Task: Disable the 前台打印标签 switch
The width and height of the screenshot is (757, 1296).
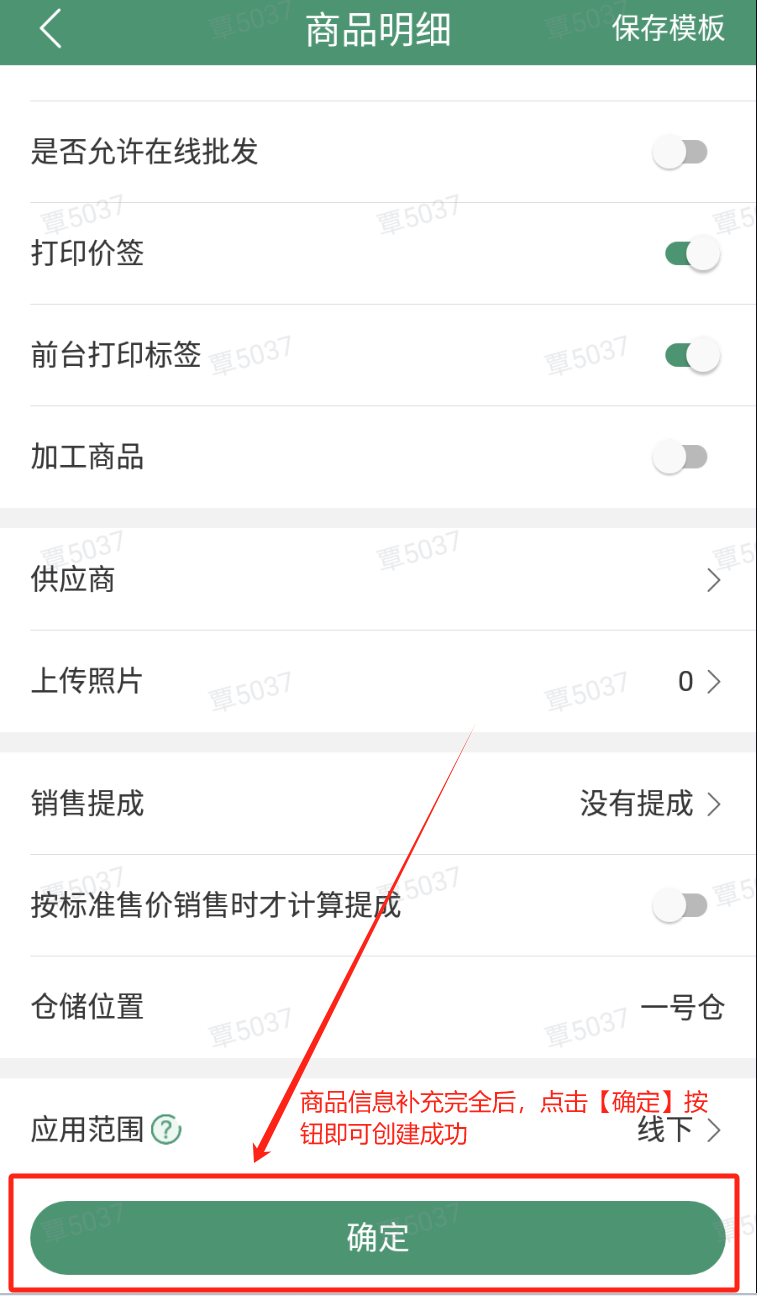Action: [692, 355]
